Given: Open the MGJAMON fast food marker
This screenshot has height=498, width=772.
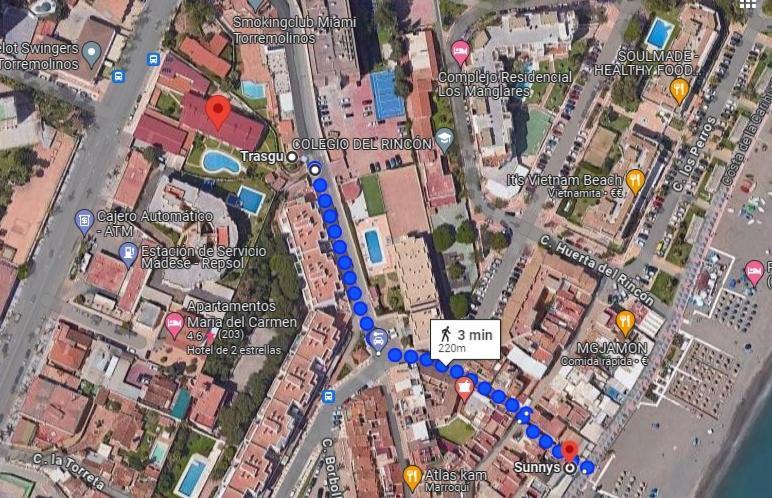Looking at the screenshot, I should 625,322.
